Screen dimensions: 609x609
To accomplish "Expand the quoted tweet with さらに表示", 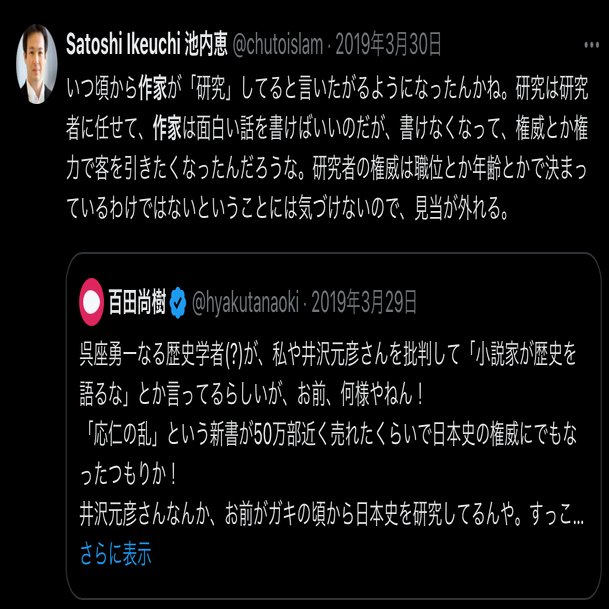I will coord(115,555).
